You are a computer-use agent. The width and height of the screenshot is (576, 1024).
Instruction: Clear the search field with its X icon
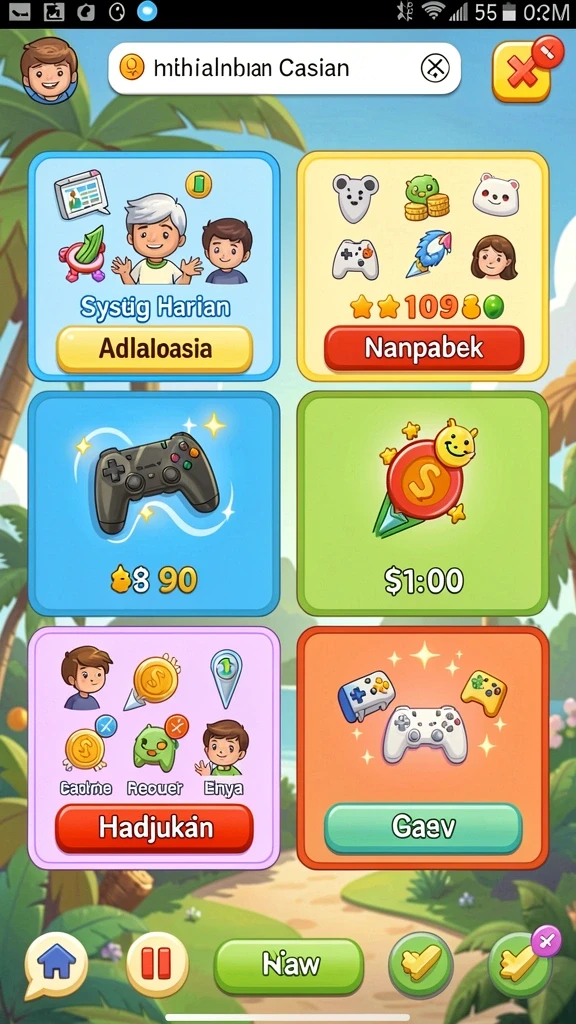[x=435, y=67]
